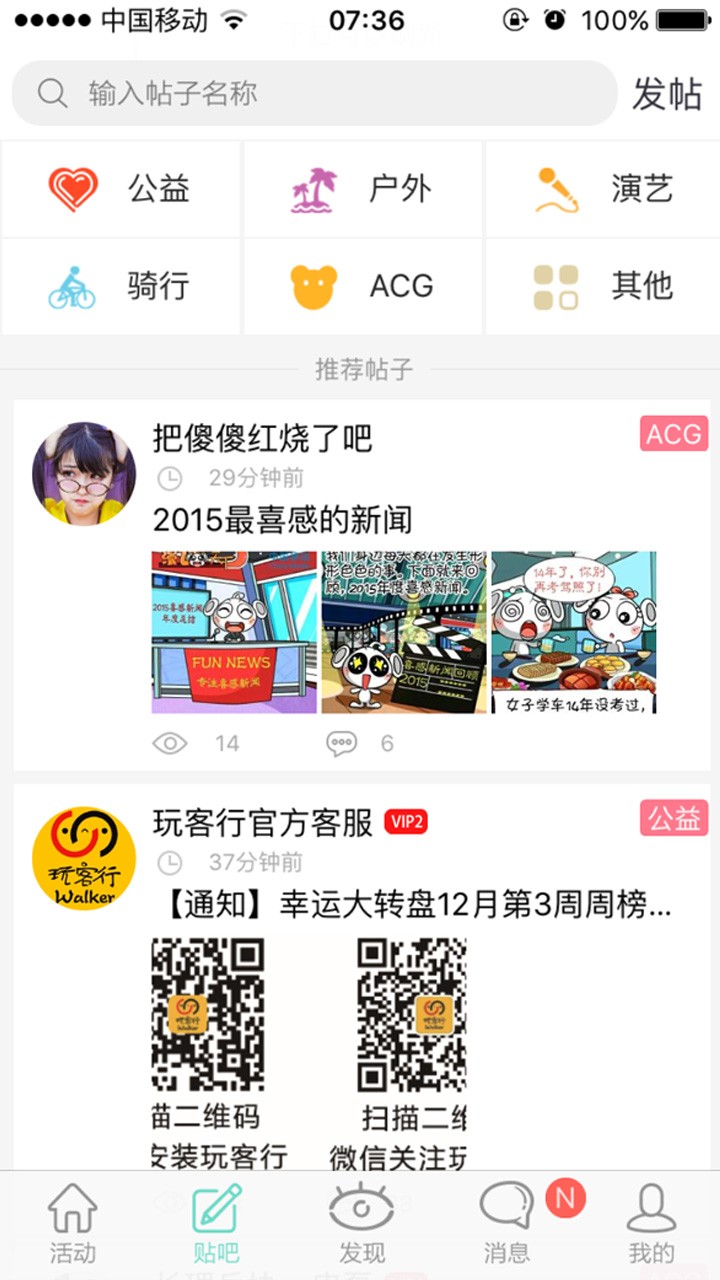
Task: View the 玩客行官方客服 avatar
Action: click(84, 858)
